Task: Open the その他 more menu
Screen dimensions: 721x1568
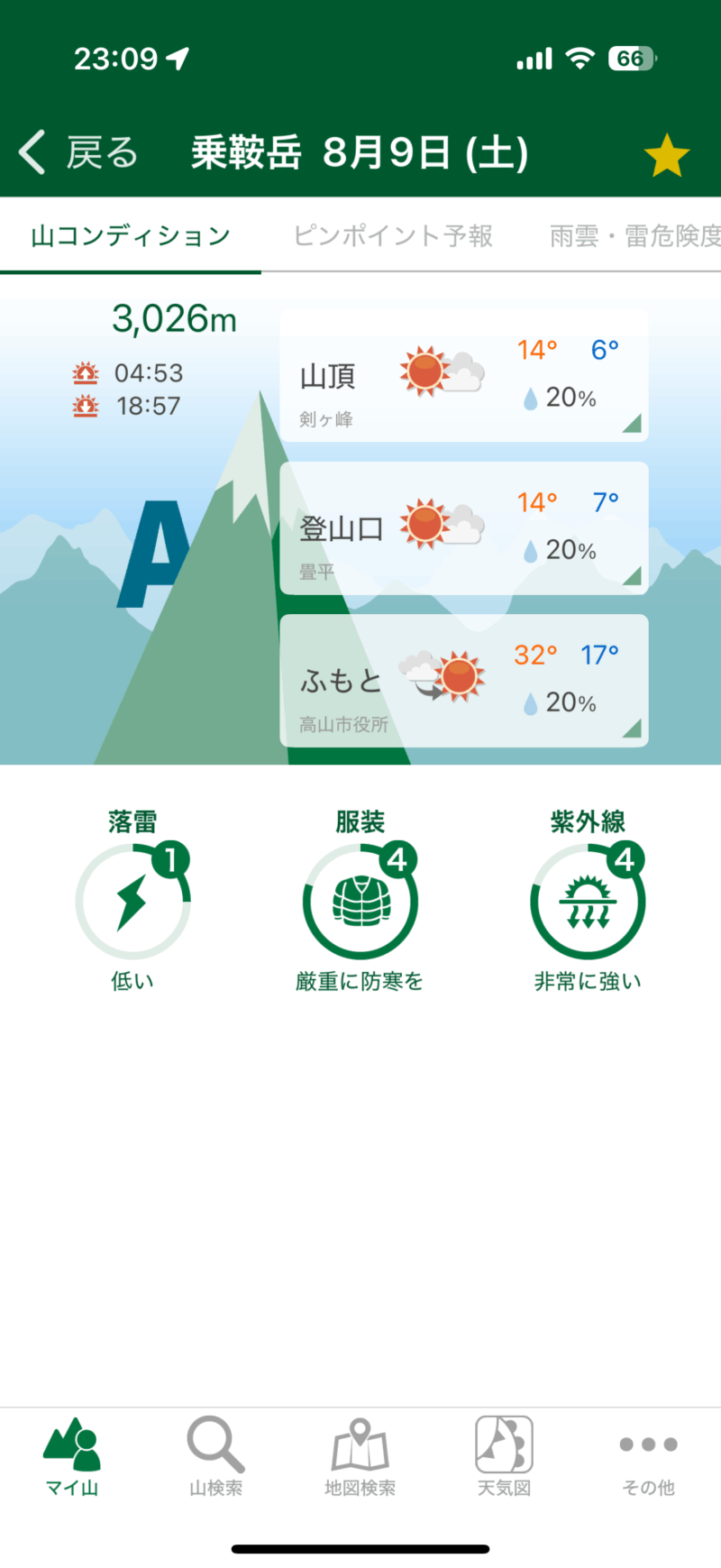Action: [649, 1456]
